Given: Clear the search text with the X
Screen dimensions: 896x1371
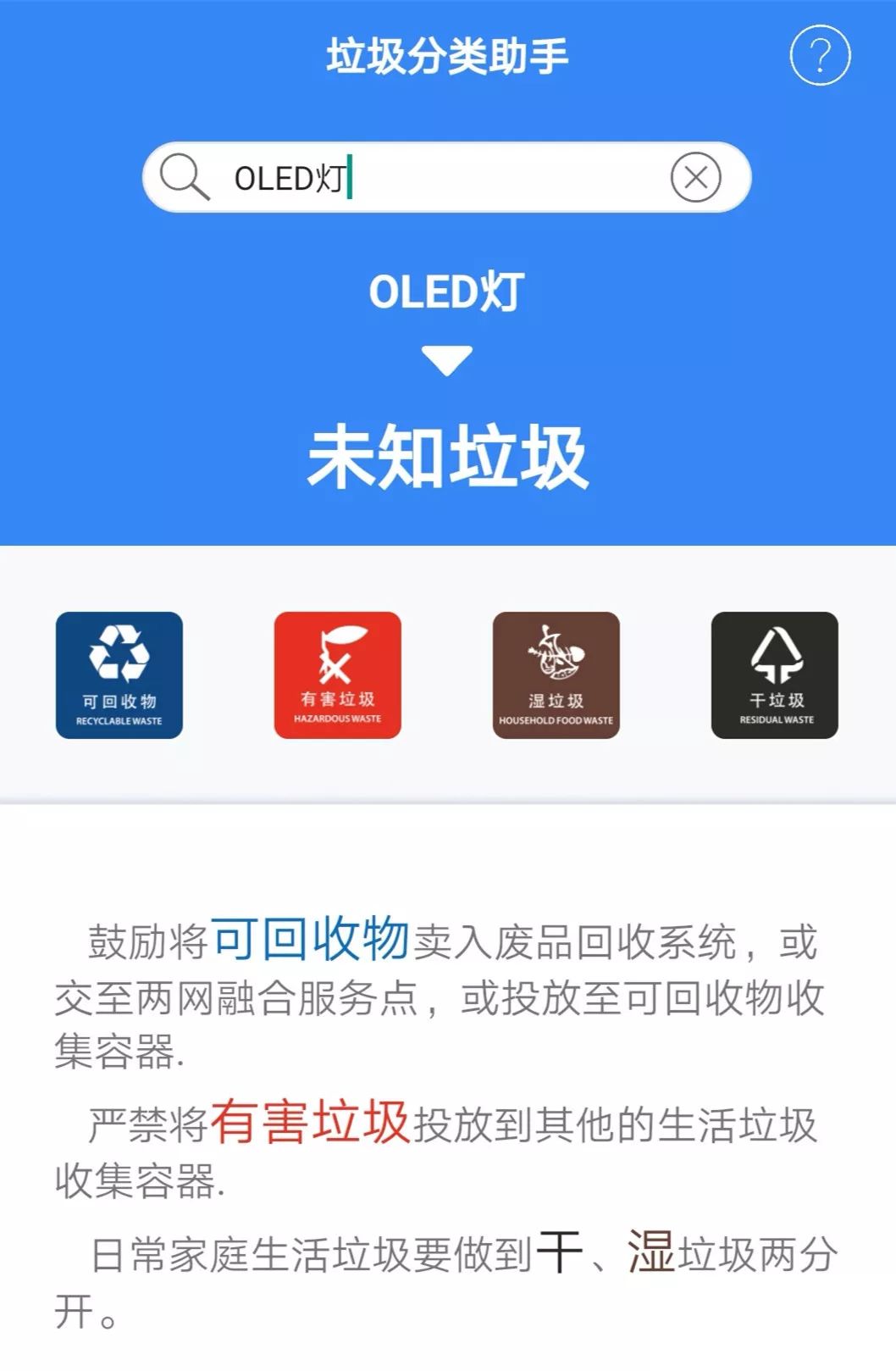Looking at the screenshot, I should click(x=695, y=178).
